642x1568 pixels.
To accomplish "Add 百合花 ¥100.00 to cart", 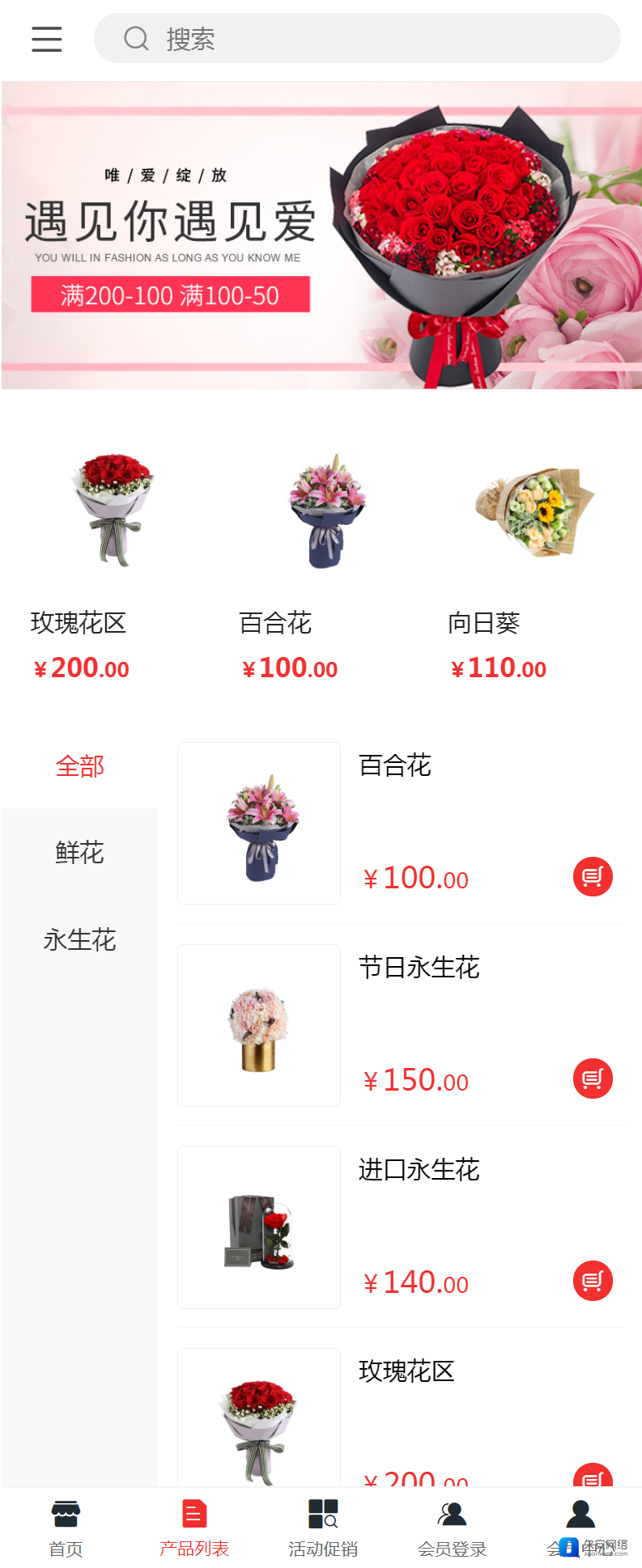I will 593,876.
